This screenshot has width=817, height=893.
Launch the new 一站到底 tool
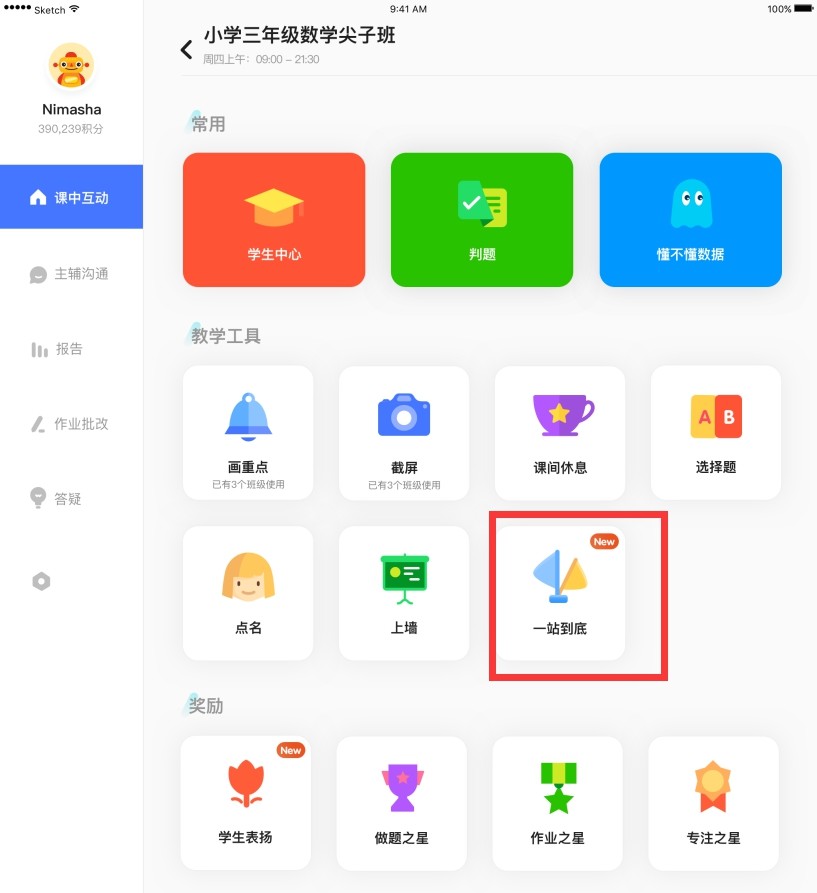pyautogui.click(x=560, y=593)
